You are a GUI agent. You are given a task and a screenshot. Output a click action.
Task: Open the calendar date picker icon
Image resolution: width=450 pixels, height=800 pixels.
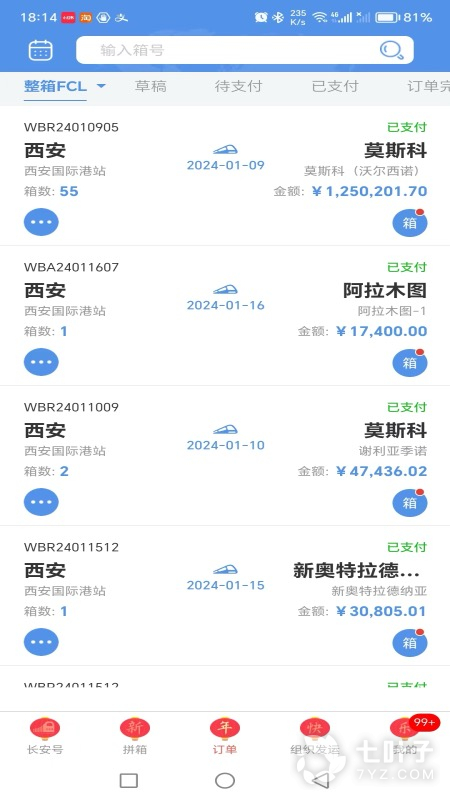41,51
